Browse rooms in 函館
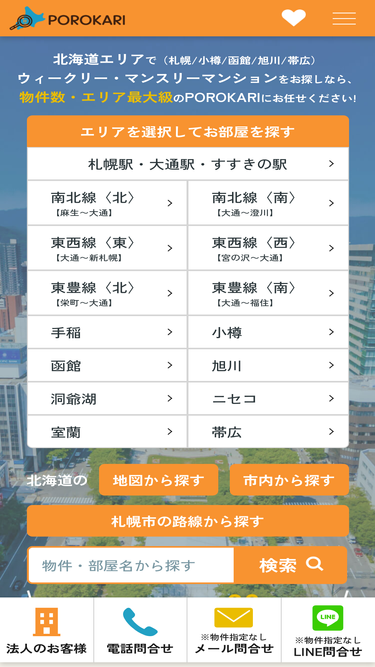The width and height of the screenshot is (375, 667). click(x=107, y=365)
